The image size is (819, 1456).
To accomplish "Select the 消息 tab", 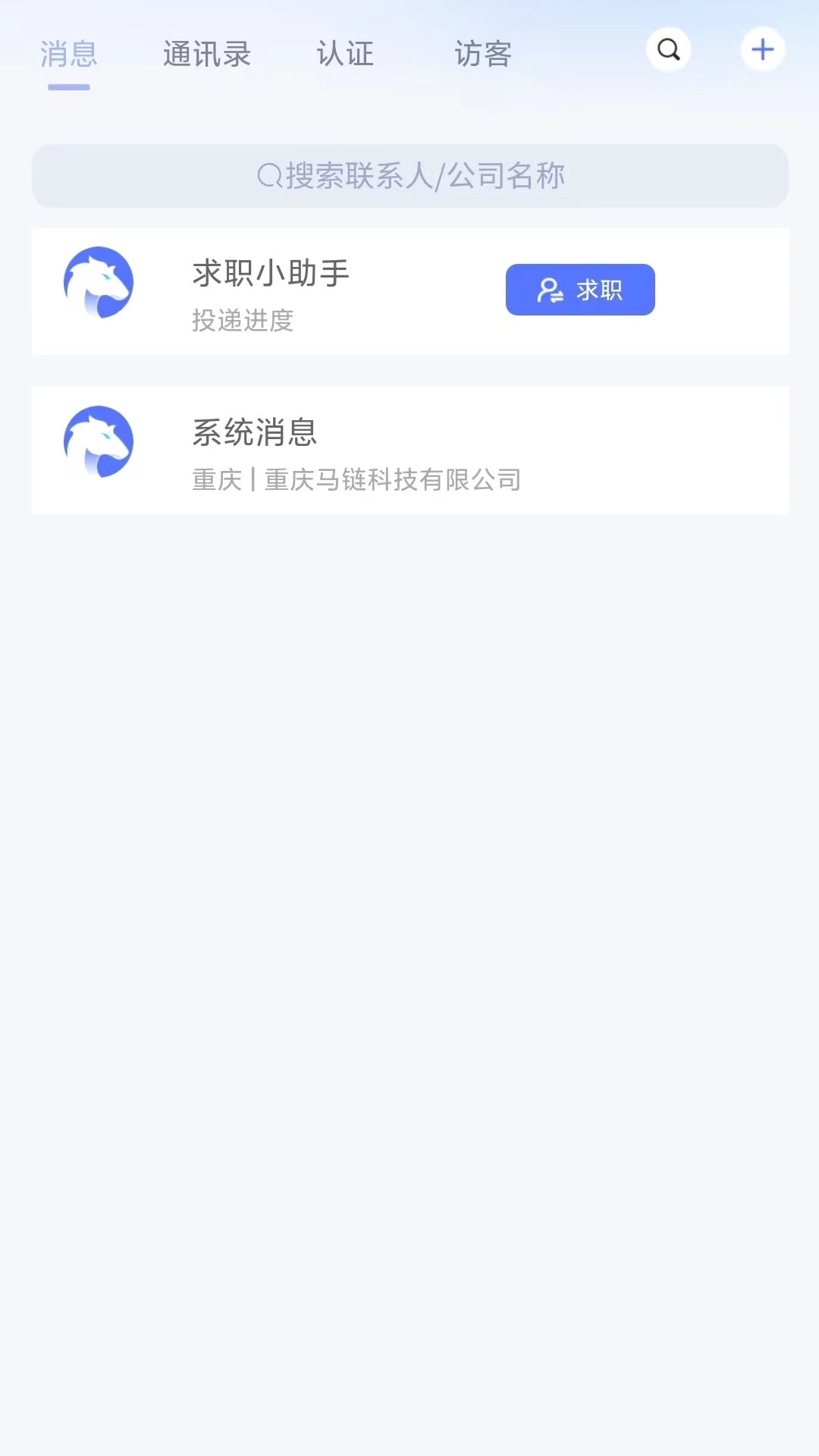I will click(x=68, y=55).
